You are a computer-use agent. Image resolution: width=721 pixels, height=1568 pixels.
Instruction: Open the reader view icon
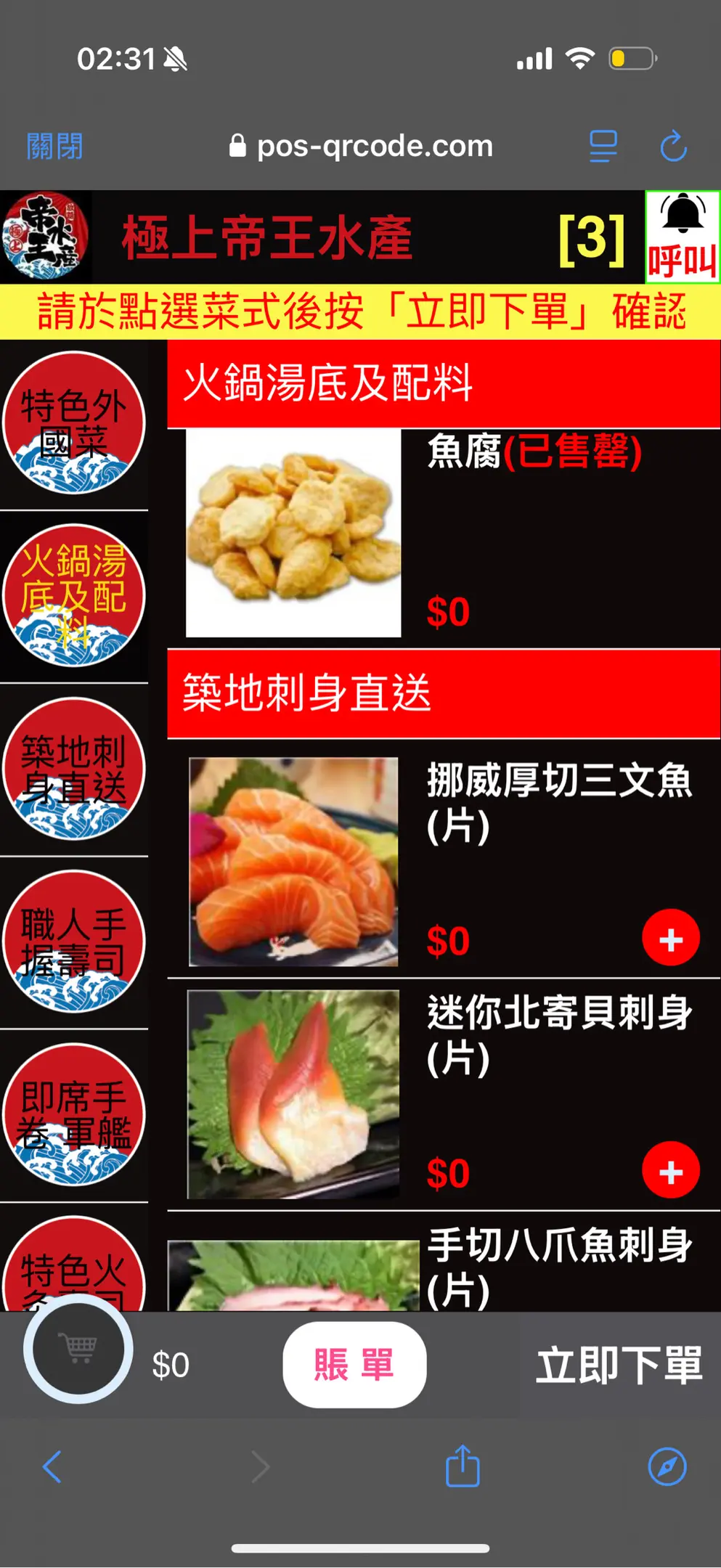pyautogui.click(x=603, y=146)
